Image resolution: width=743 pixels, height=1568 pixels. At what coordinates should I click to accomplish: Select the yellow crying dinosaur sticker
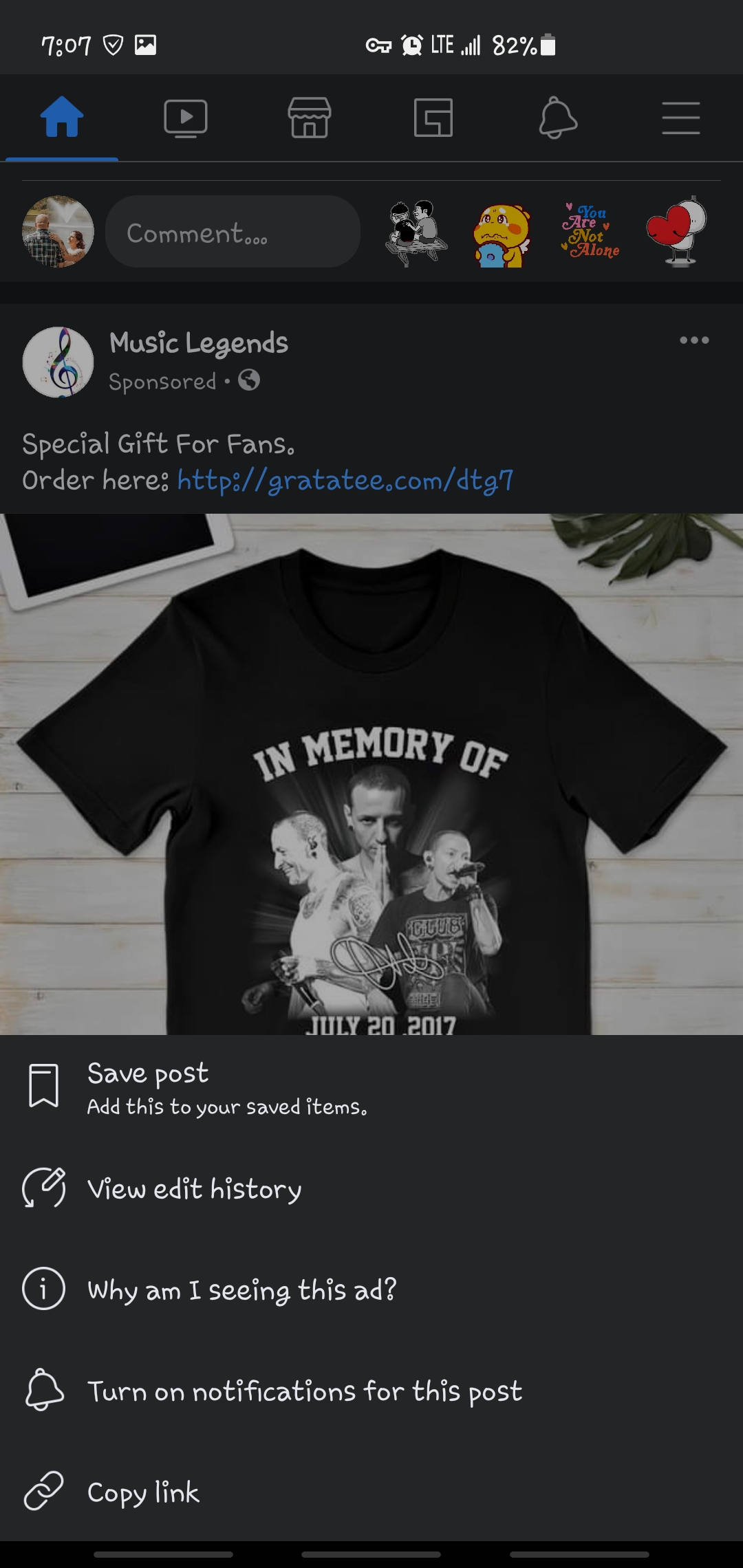click(x=502, y=234)
